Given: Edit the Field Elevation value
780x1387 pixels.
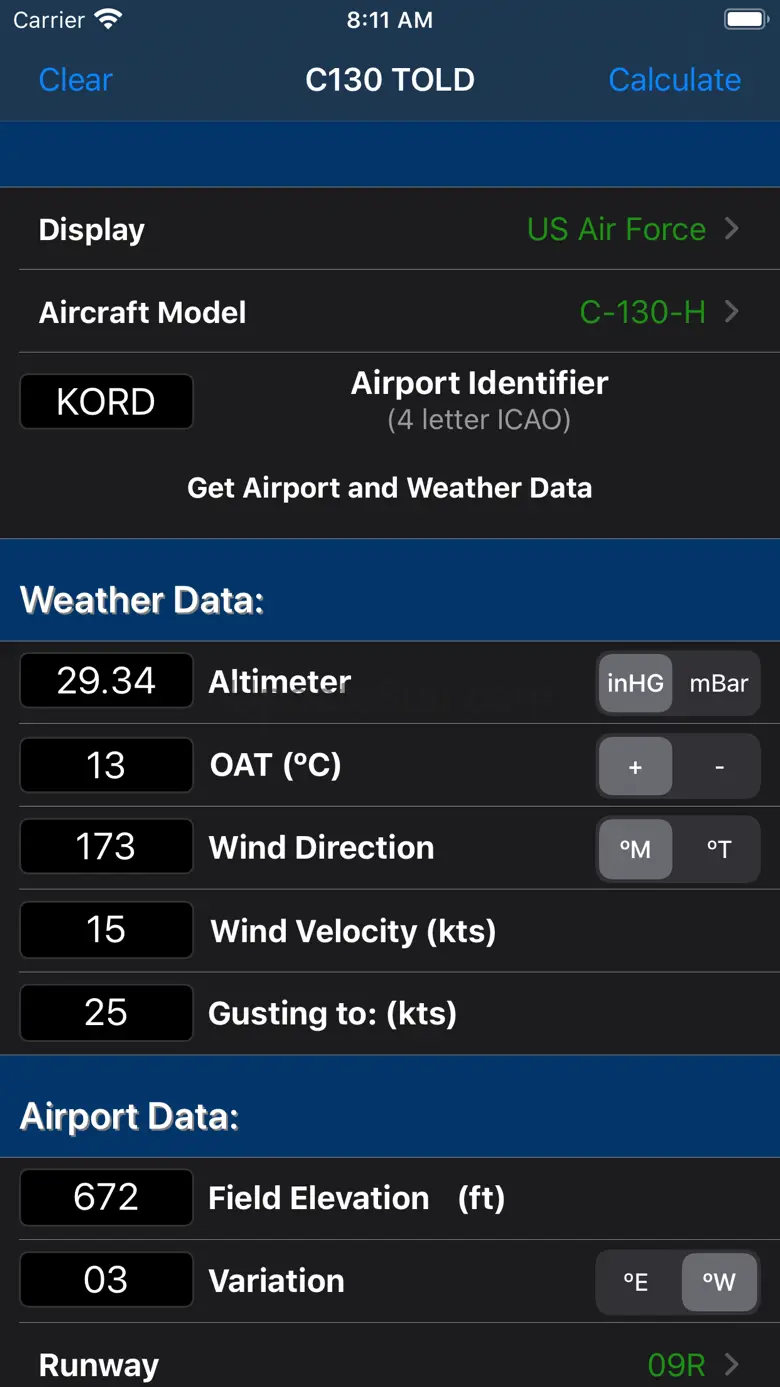Looking at the screenshot, I should pyautogui.click(x=106, y=1197).
